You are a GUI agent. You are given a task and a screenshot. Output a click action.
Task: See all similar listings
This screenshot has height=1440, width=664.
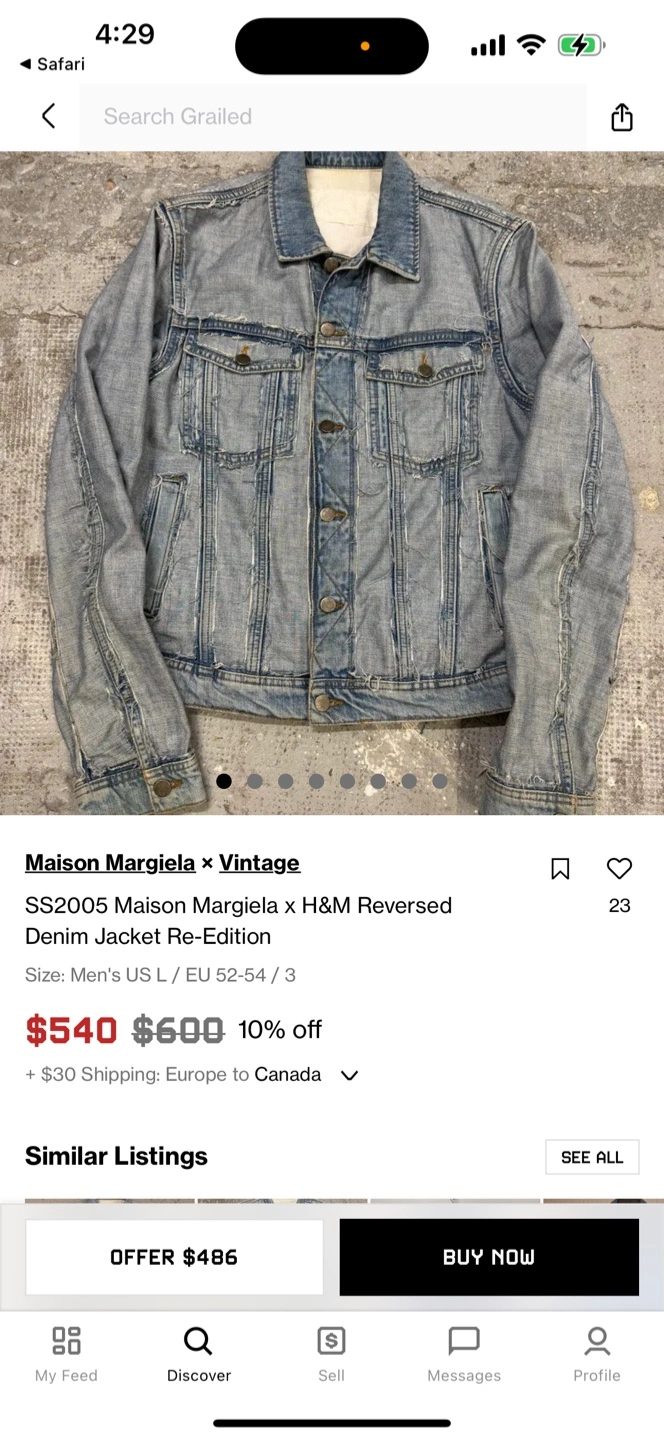click(x=592, y=1157)
